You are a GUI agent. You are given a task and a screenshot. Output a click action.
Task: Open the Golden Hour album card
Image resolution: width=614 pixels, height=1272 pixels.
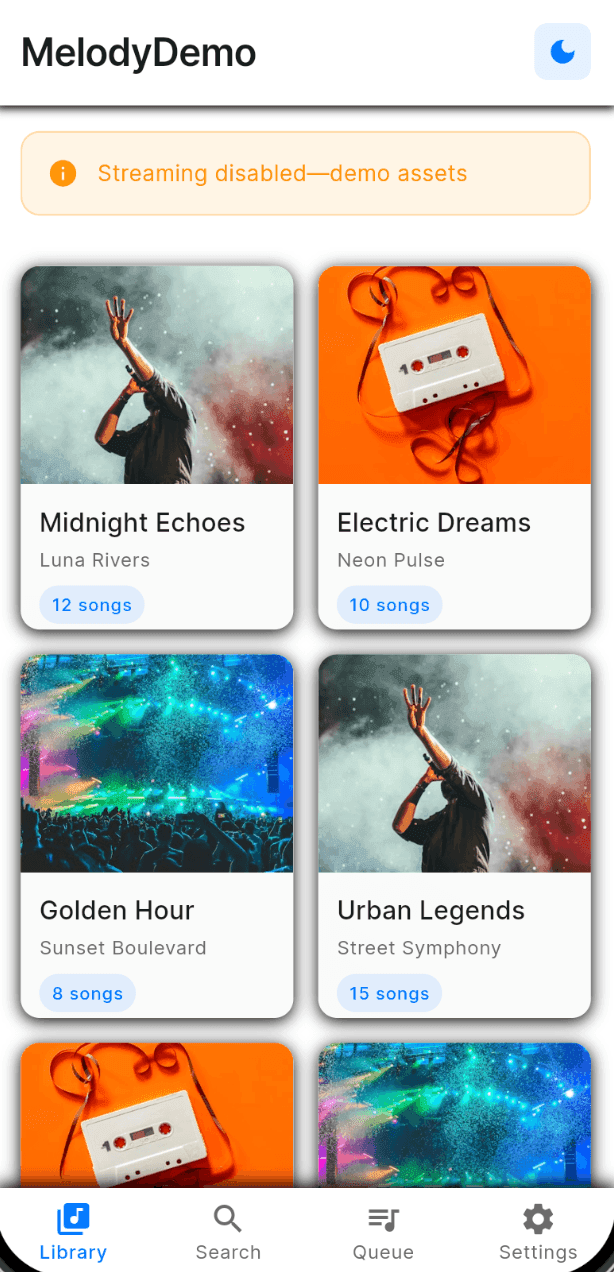click(x=157, y=835)
